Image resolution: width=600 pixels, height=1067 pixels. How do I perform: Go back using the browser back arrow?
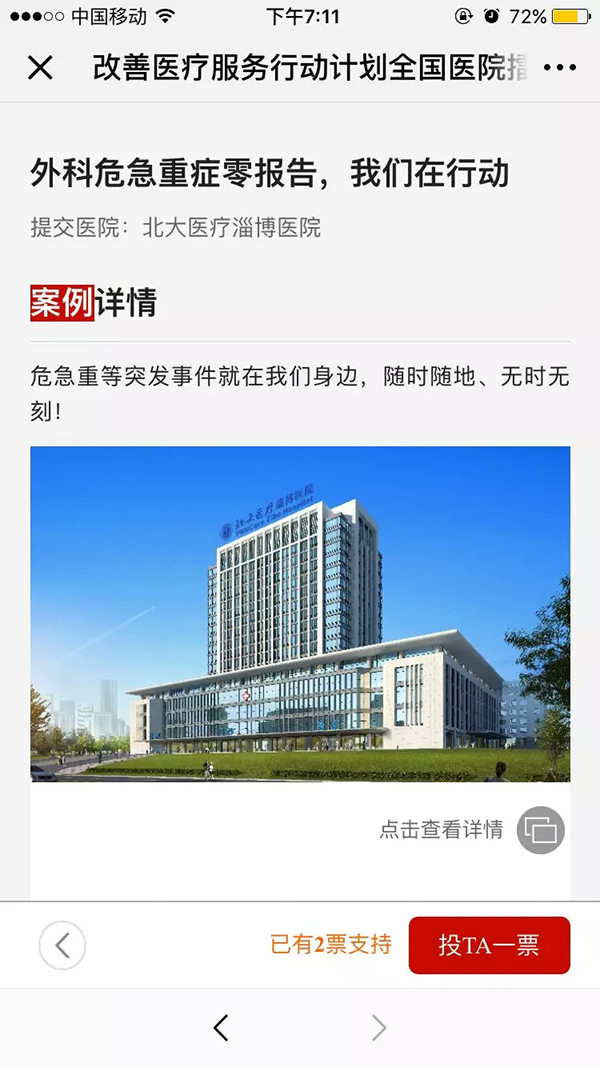coord(222,1027)
